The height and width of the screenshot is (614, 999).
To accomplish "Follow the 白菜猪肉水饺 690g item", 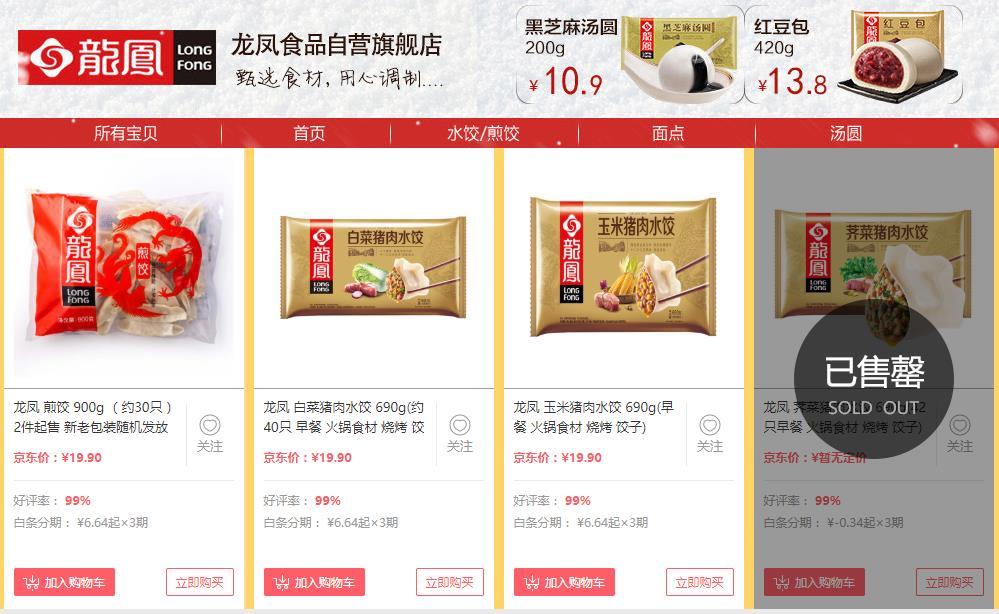I will coord(460,434).
